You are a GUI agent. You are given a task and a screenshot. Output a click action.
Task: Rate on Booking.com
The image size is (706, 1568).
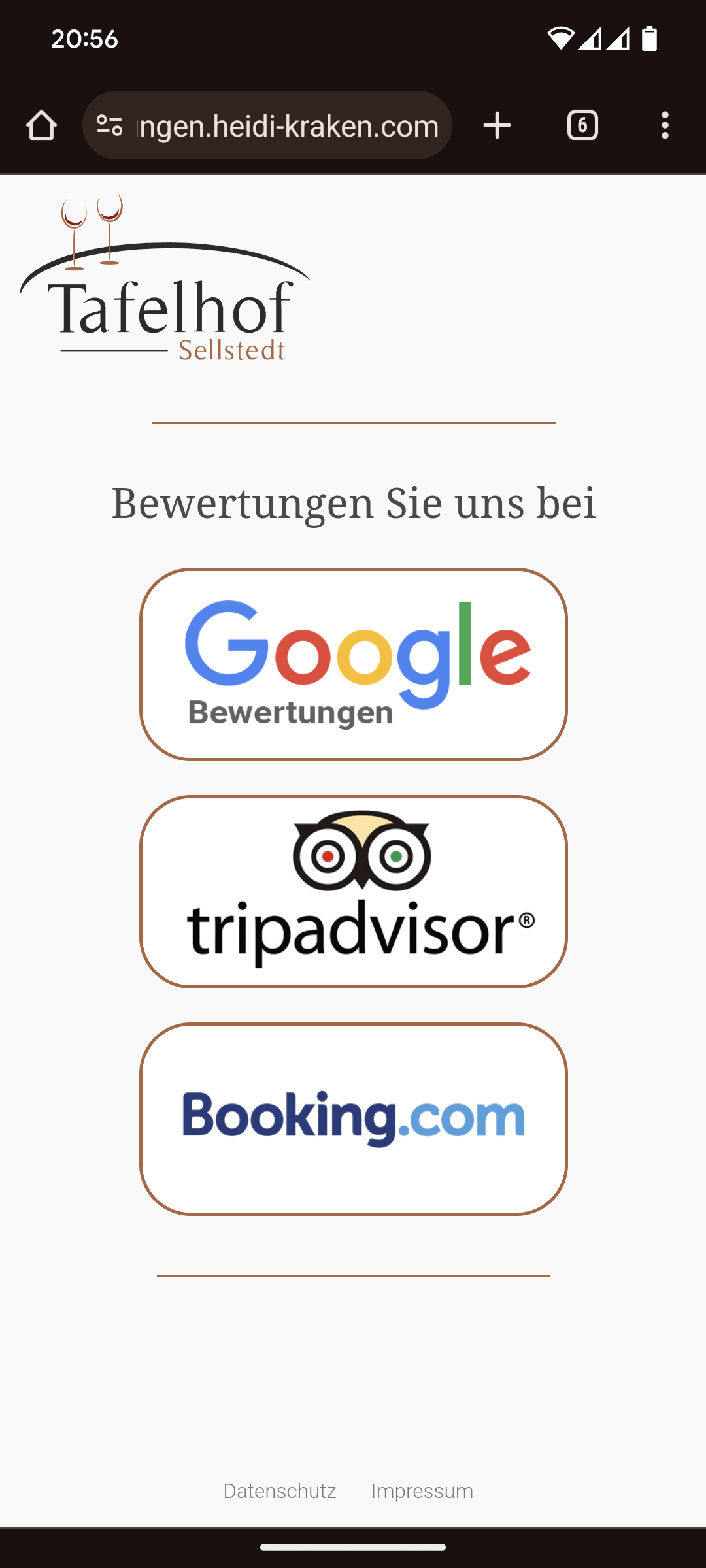coord(353,1119)
